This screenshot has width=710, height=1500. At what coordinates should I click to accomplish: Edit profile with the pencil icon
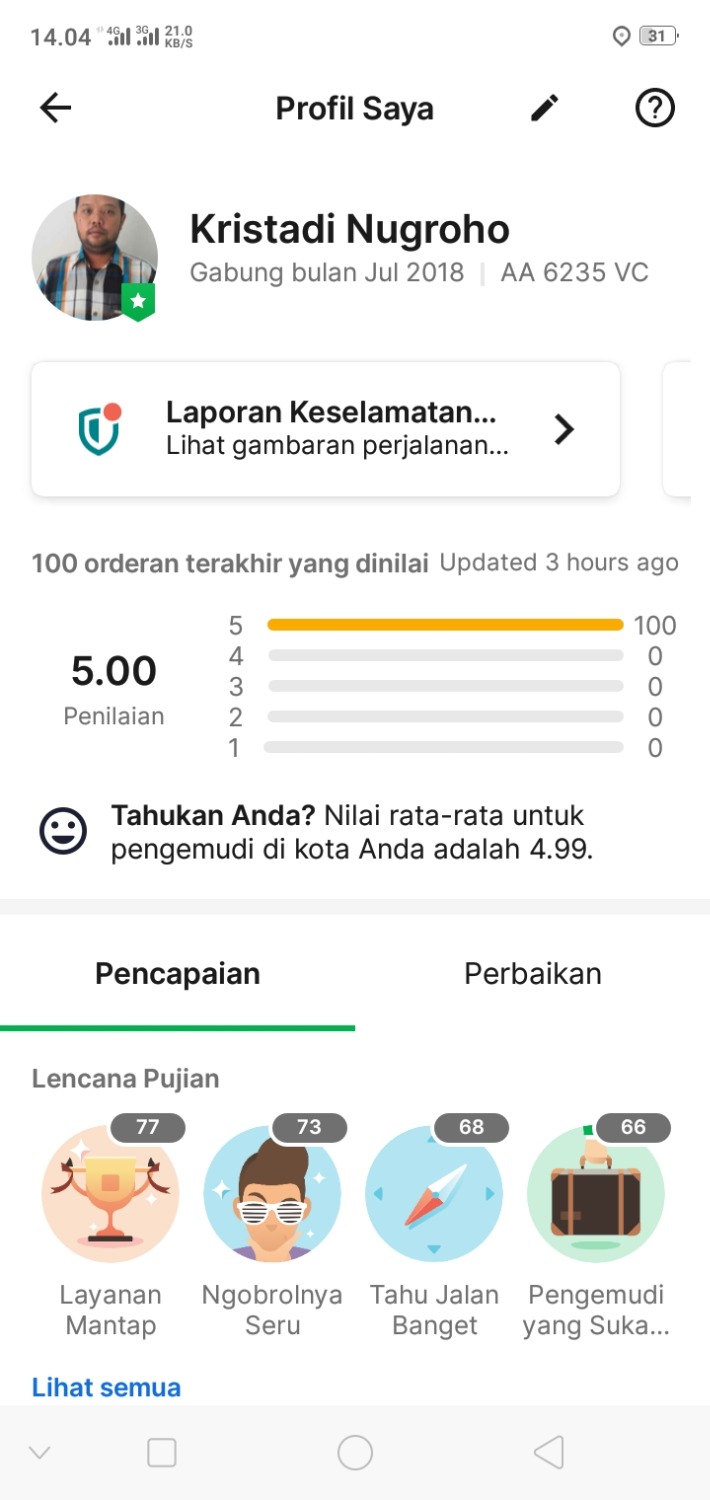point(545,108)
